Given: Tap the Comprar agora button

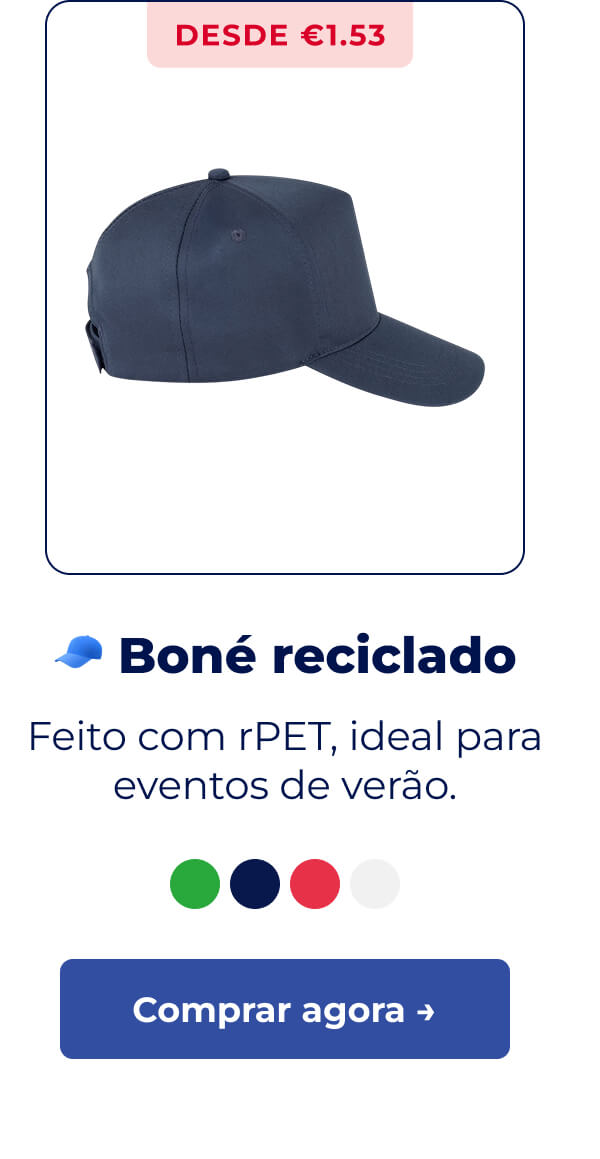Looking at the screenshot, I should coord(285,1009).
